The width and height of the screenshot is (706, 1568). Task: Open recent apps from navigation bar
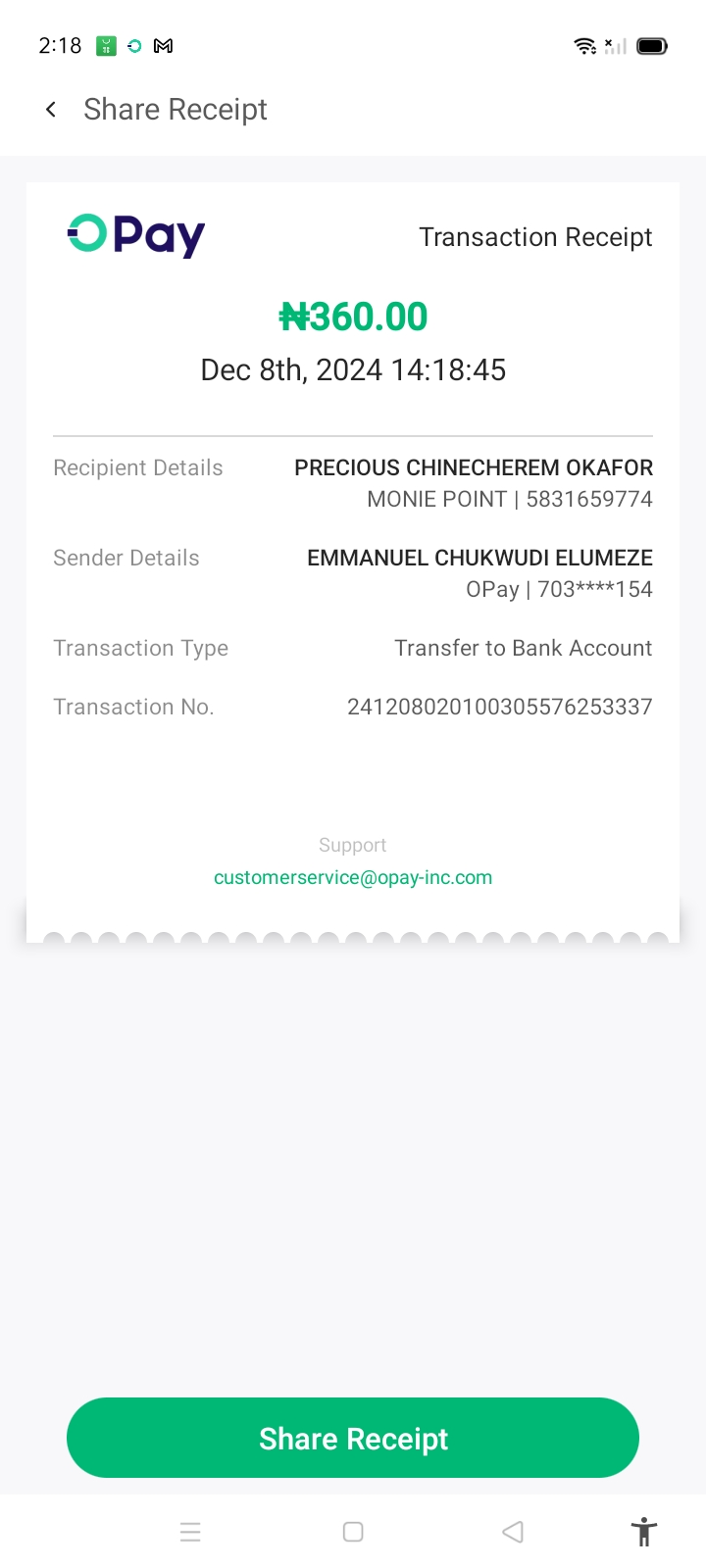click(x=191, y=1532)
